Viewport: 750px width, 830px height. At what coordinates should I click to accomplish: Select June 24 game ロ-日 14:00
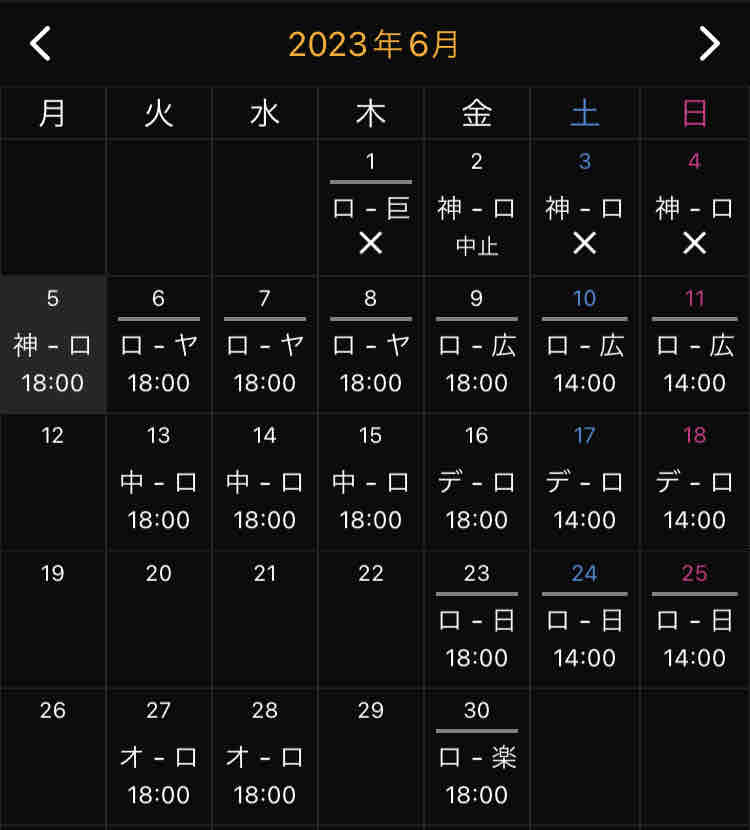584,619
